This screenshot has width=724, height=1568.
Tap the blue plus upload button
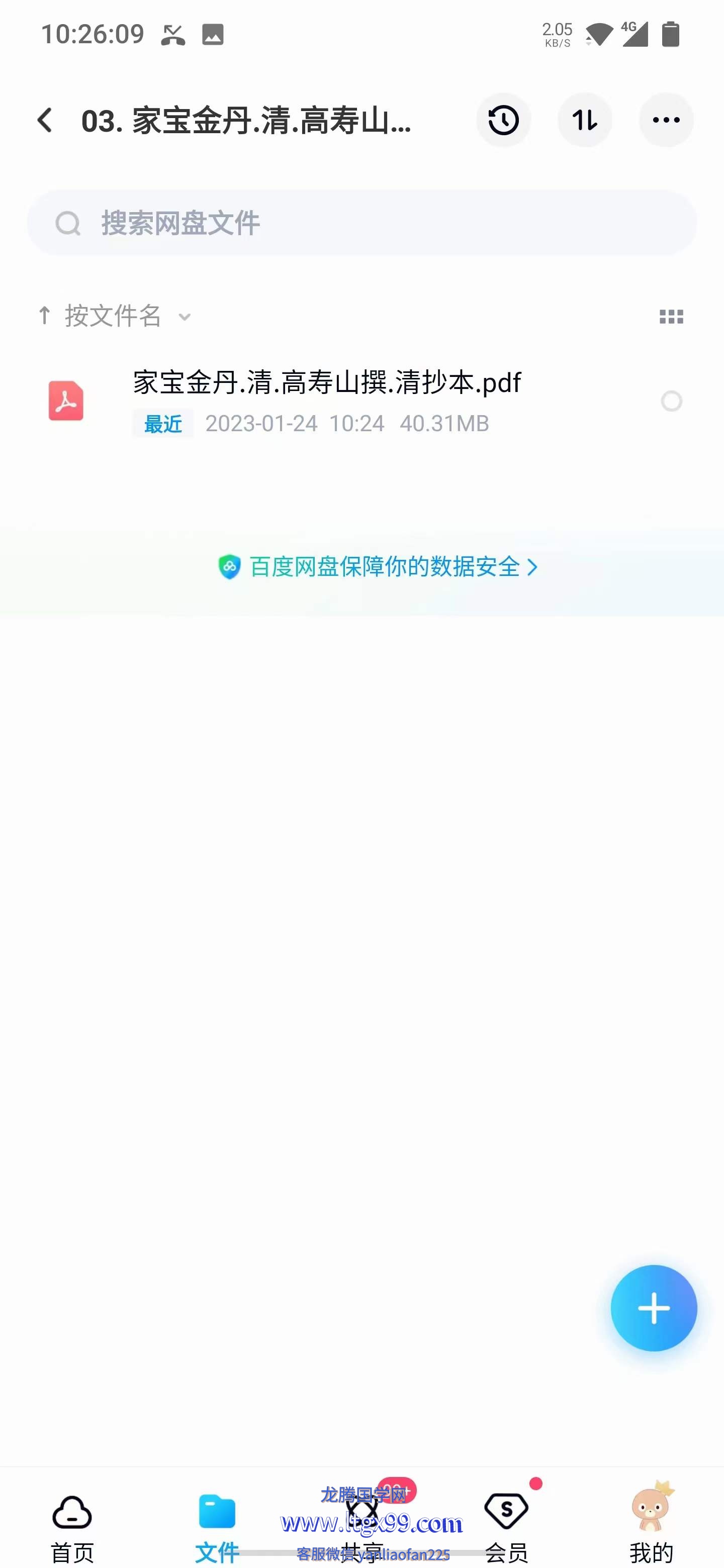coord(654,1308)
